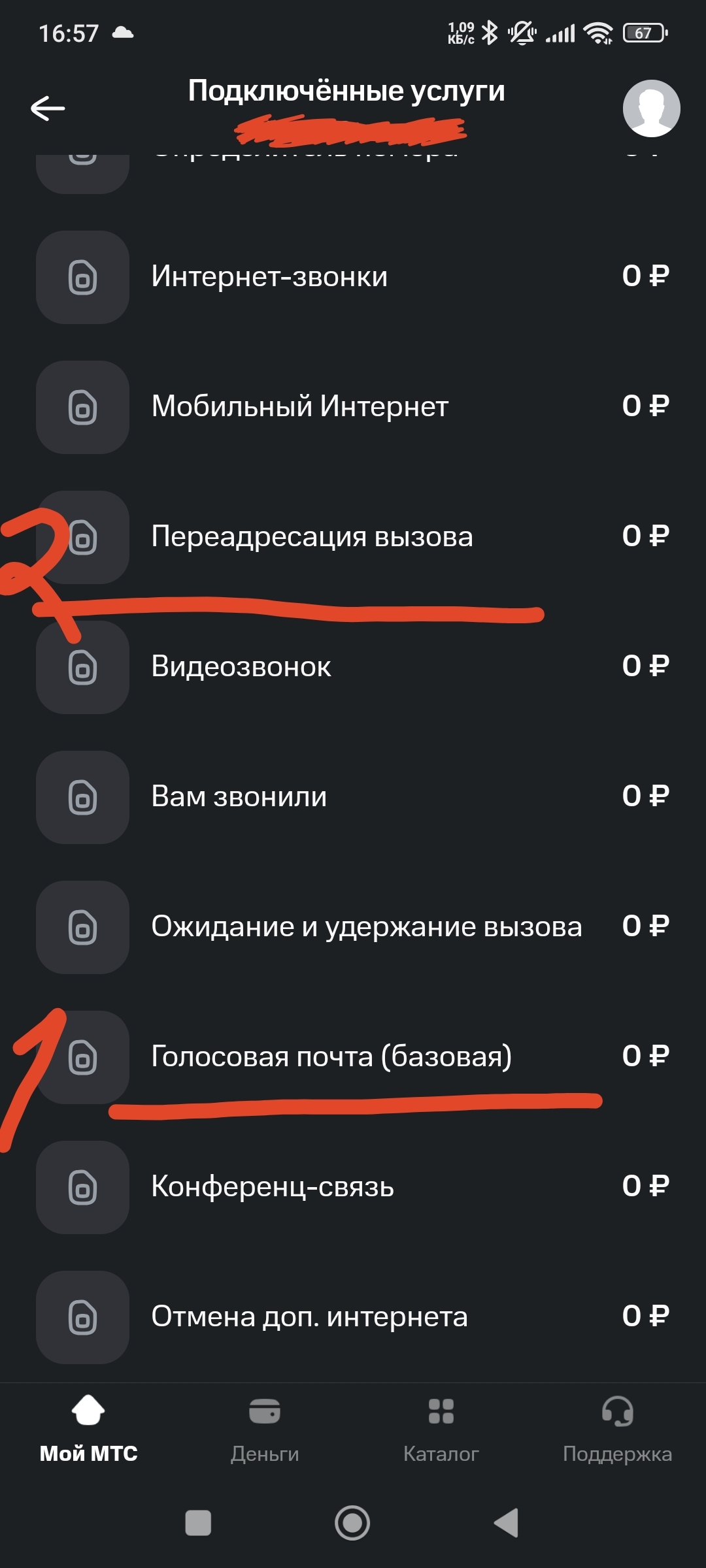Viewport: 706px width, 1568px height.
Task: Switch to the Деньги tab
Action: pyautogui.click(x=265, y=1428)
